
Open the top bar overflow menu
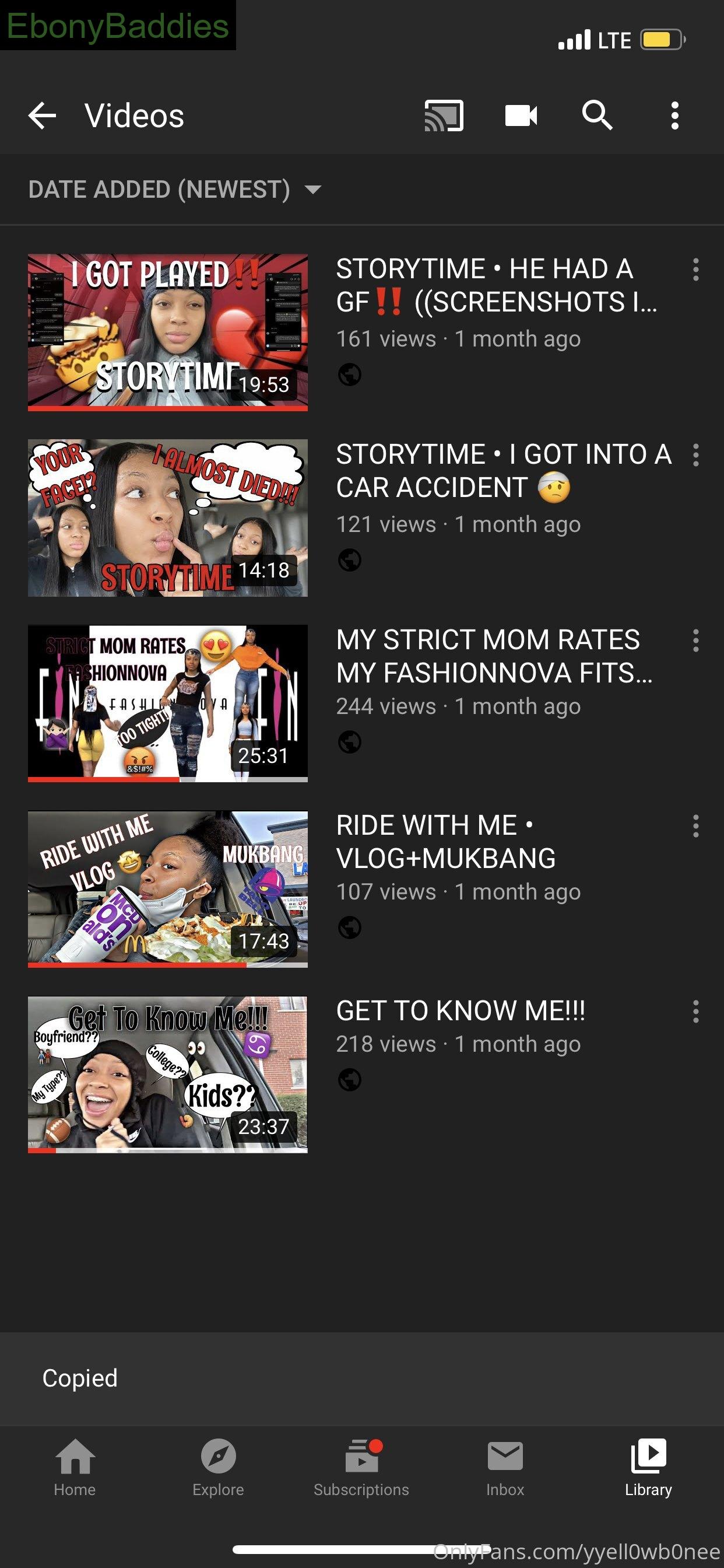[x=674, y=115]
